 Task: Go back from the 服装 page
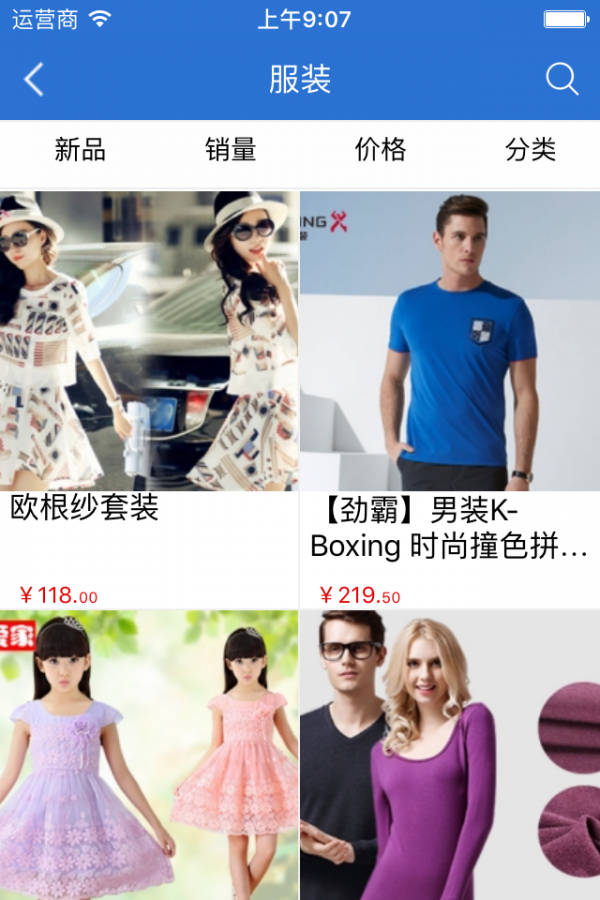coord(34,80)
